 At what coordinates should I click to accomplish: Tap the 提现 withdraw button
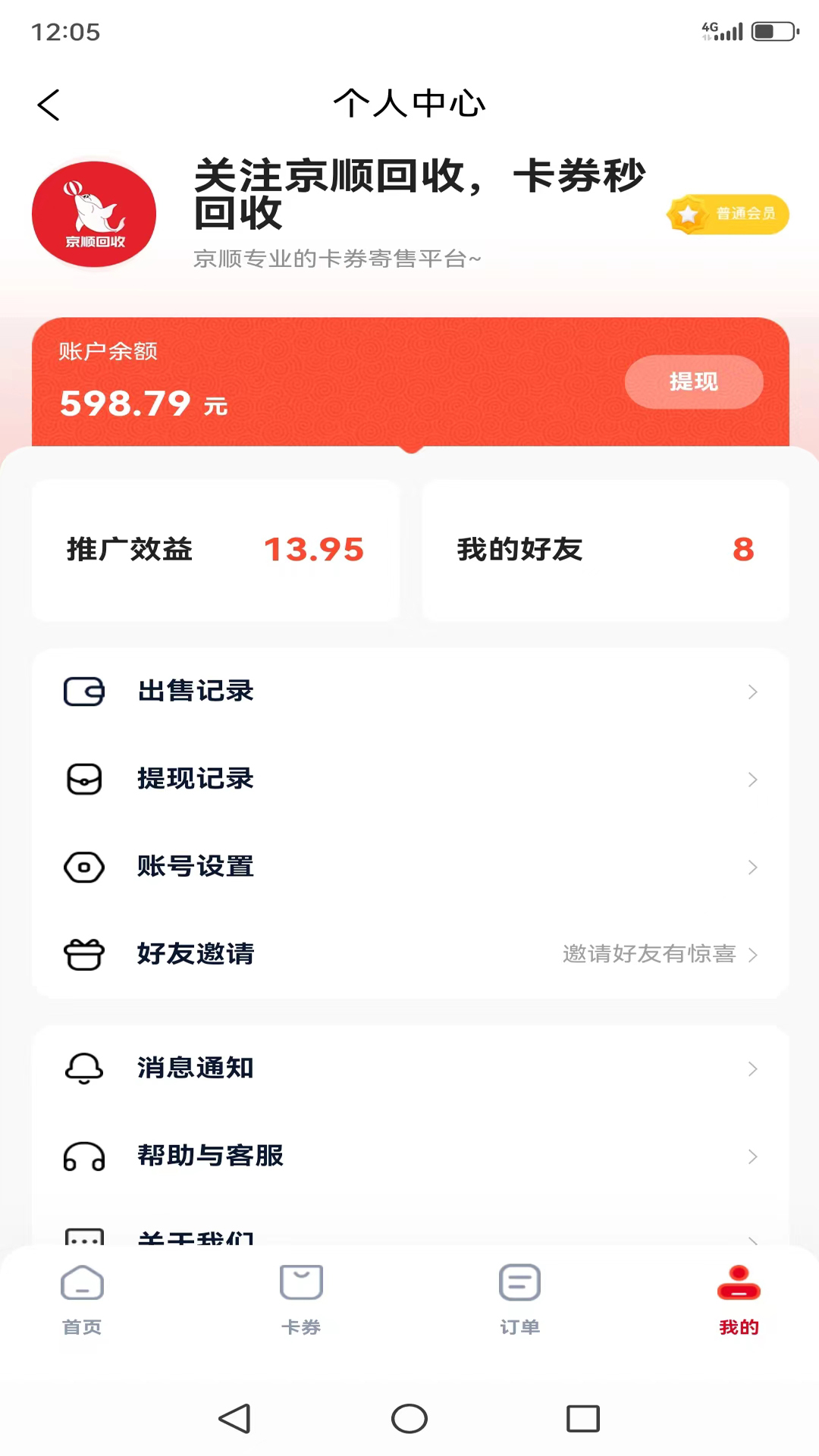coord(693,382)
